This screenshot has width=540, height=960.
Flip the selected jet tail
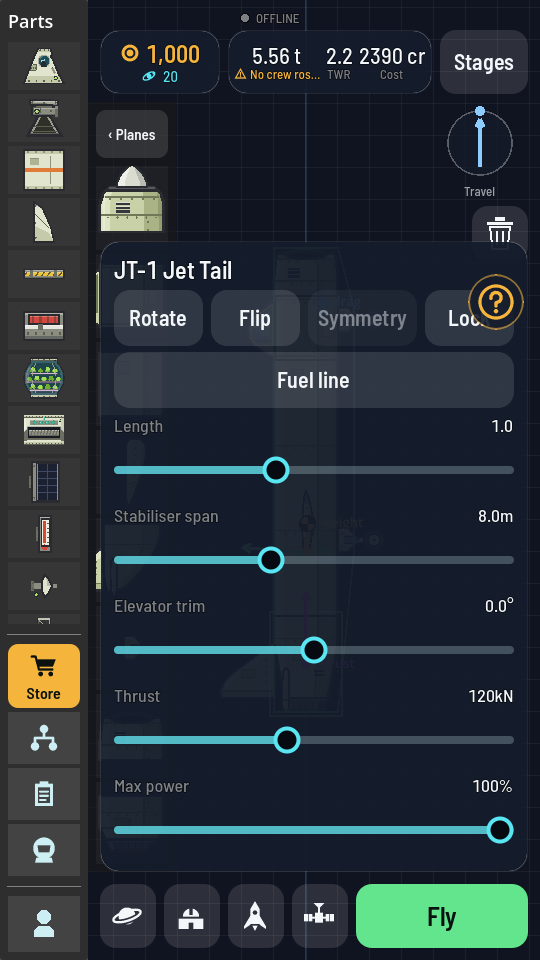coord(255,318)
